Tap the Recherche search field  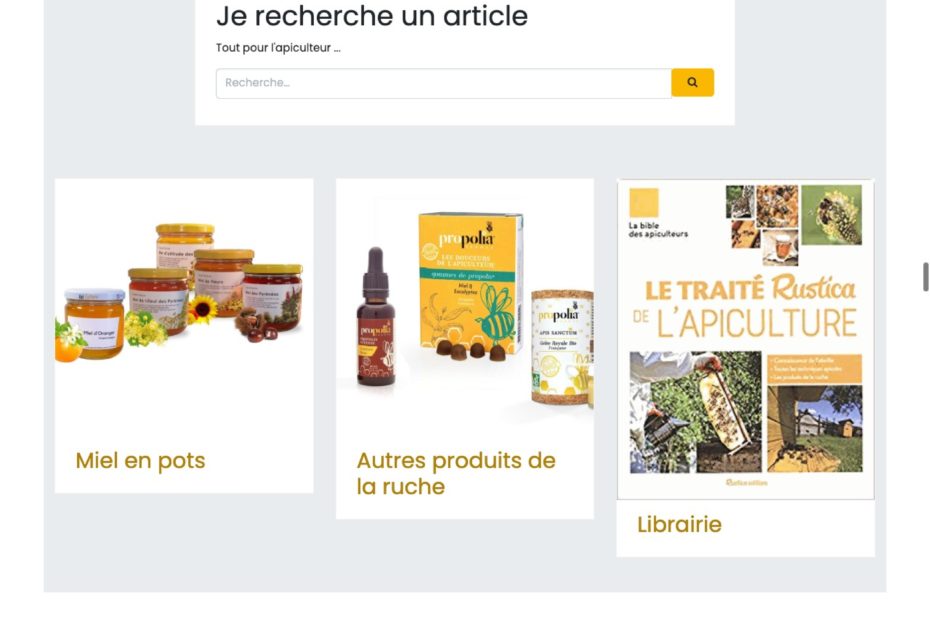[x=443, y=83]
